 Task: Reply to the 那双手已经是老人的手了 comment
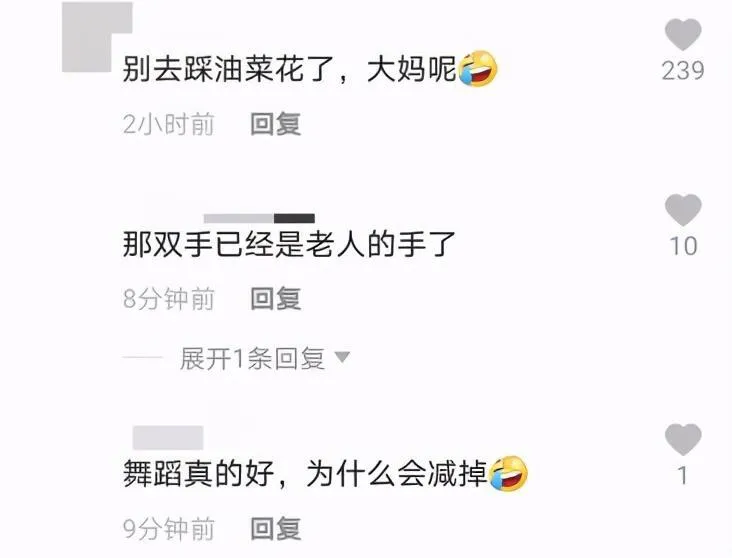point(275,298)
